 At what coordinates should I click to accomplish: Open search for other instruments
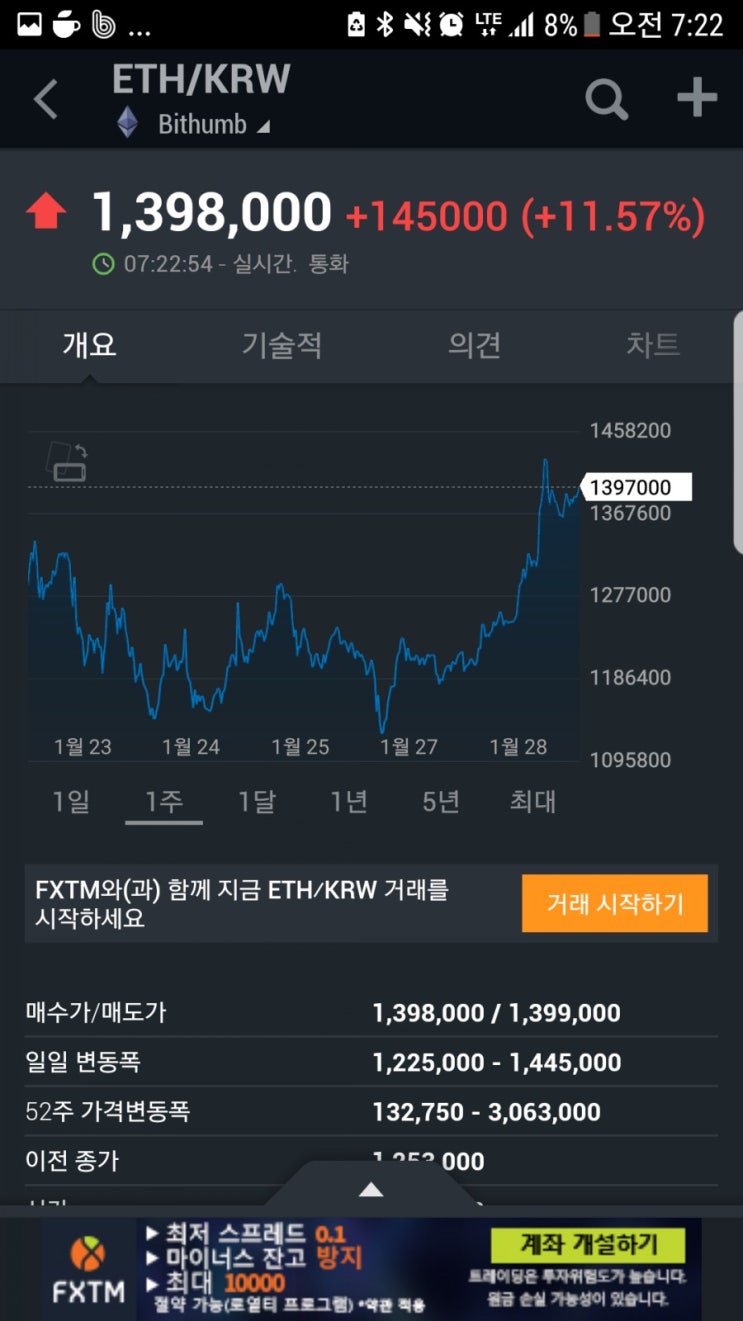point(606,98)
